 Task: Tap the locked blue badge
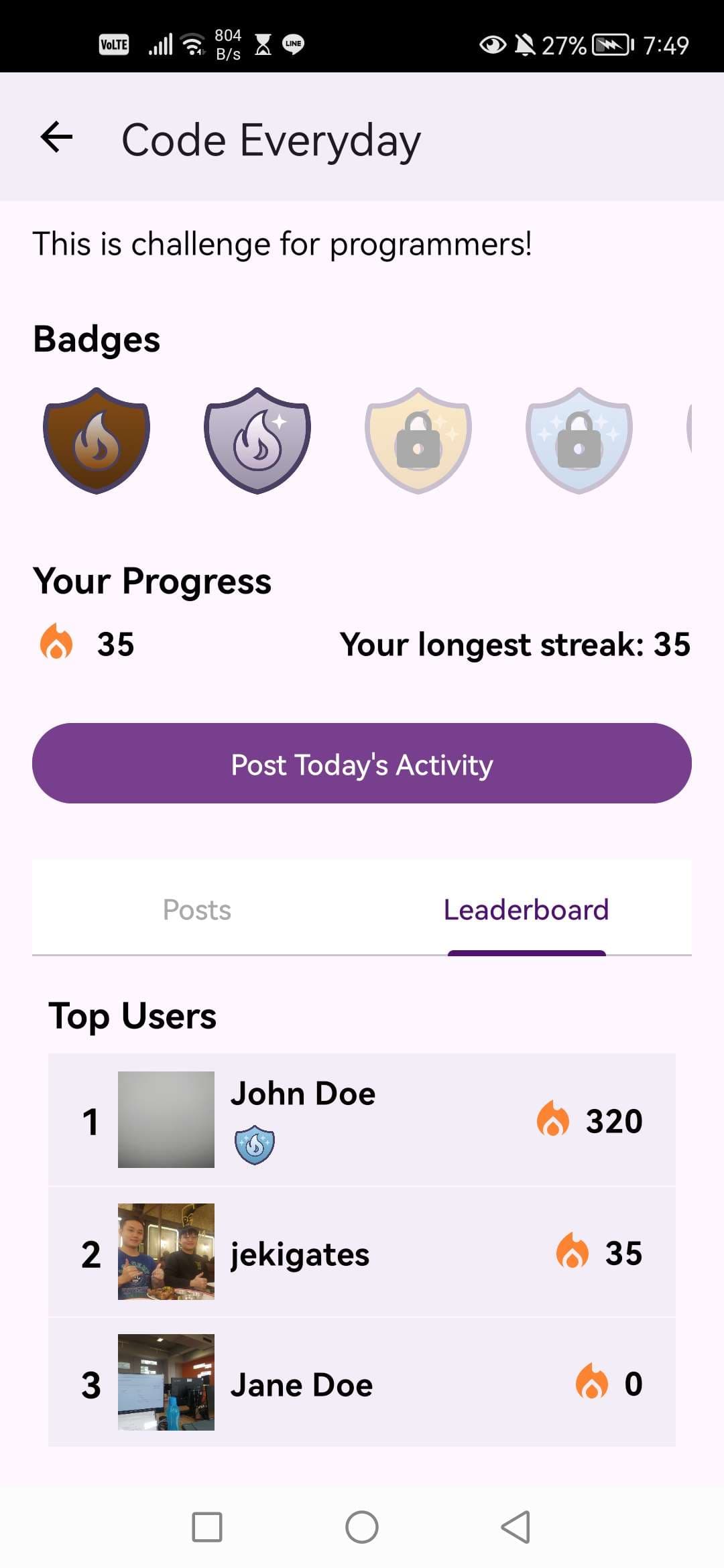click(x=579, y=440)
